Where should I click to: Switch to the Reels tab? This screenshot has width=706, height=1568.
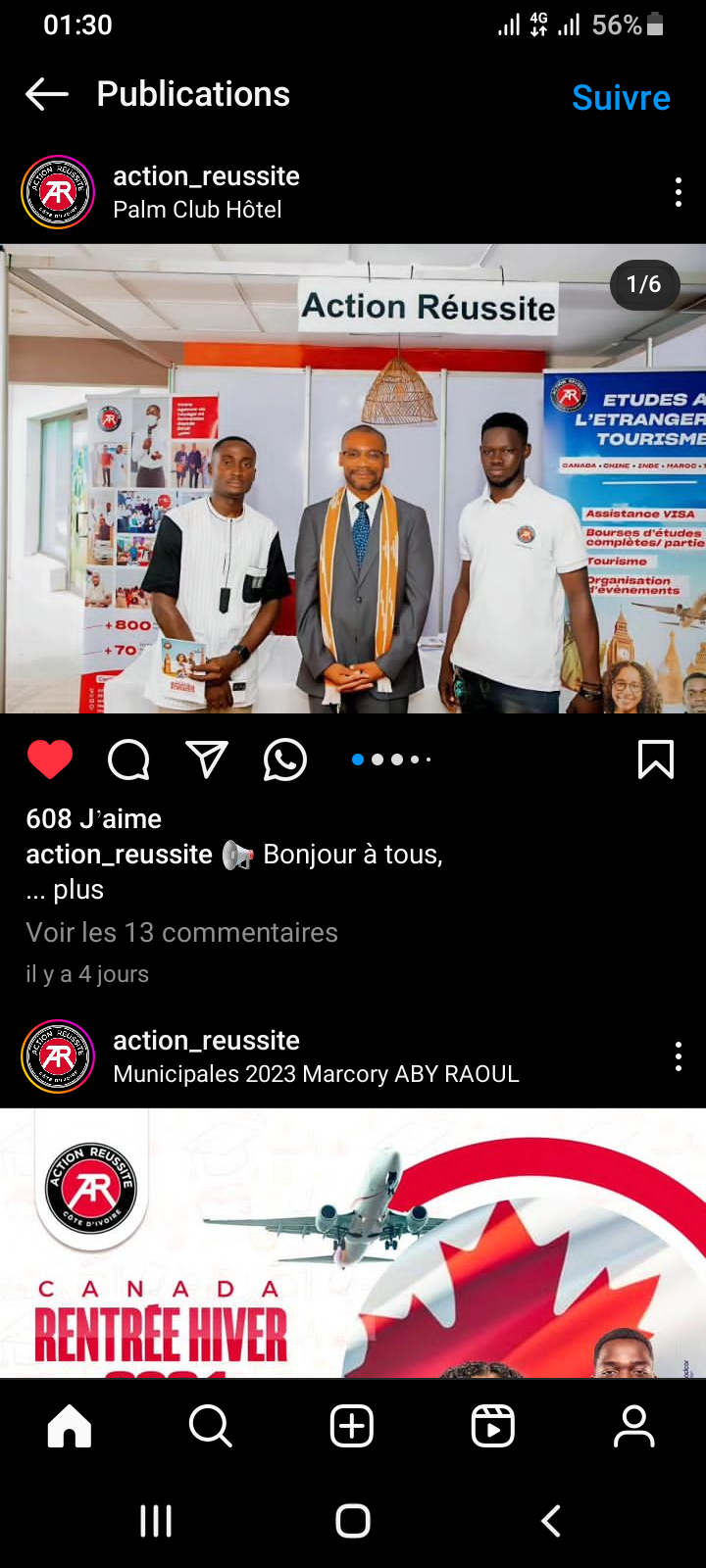pyautogui.click(x=492, y=1426)
